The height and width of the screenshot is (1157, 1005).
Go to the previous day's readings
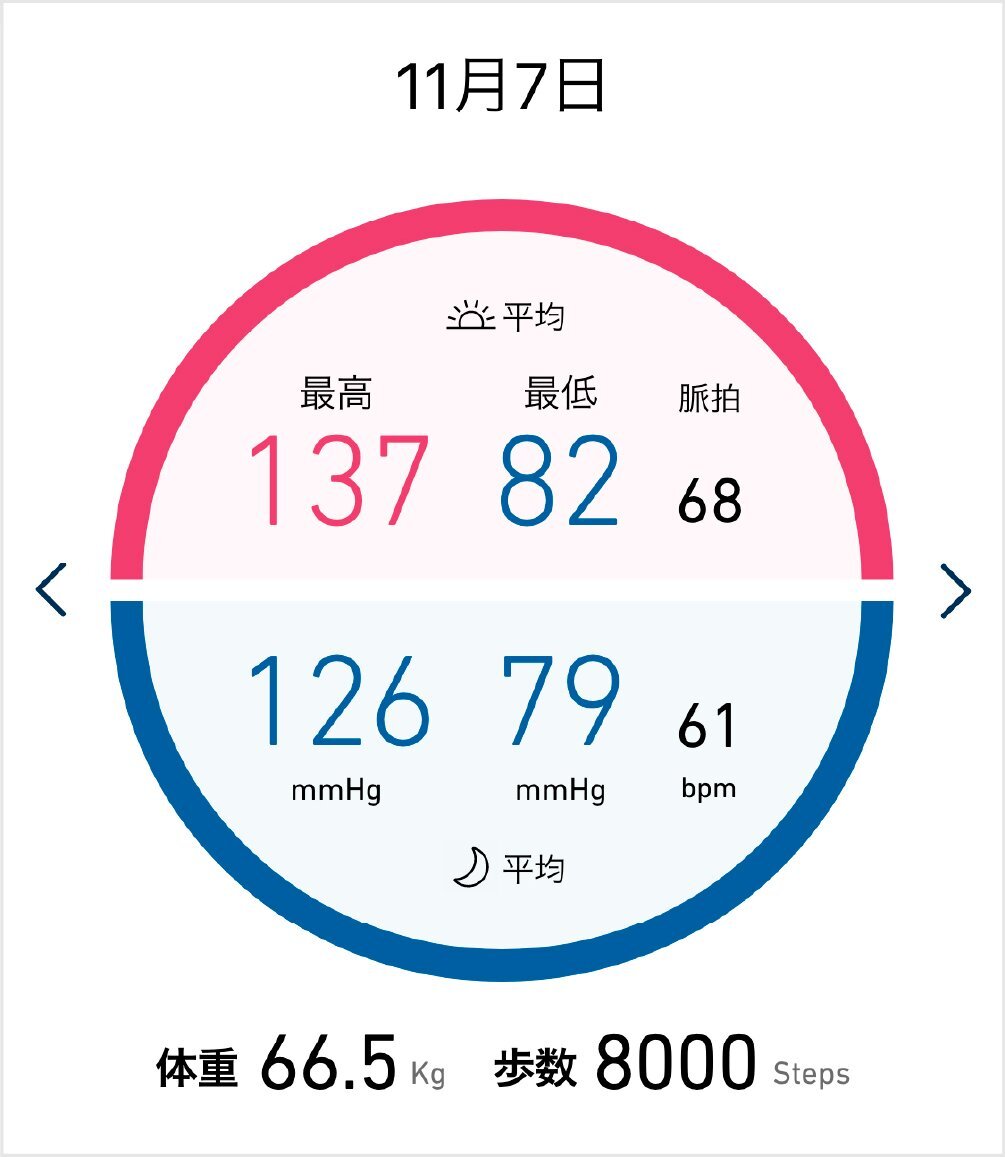pos(51,590)
